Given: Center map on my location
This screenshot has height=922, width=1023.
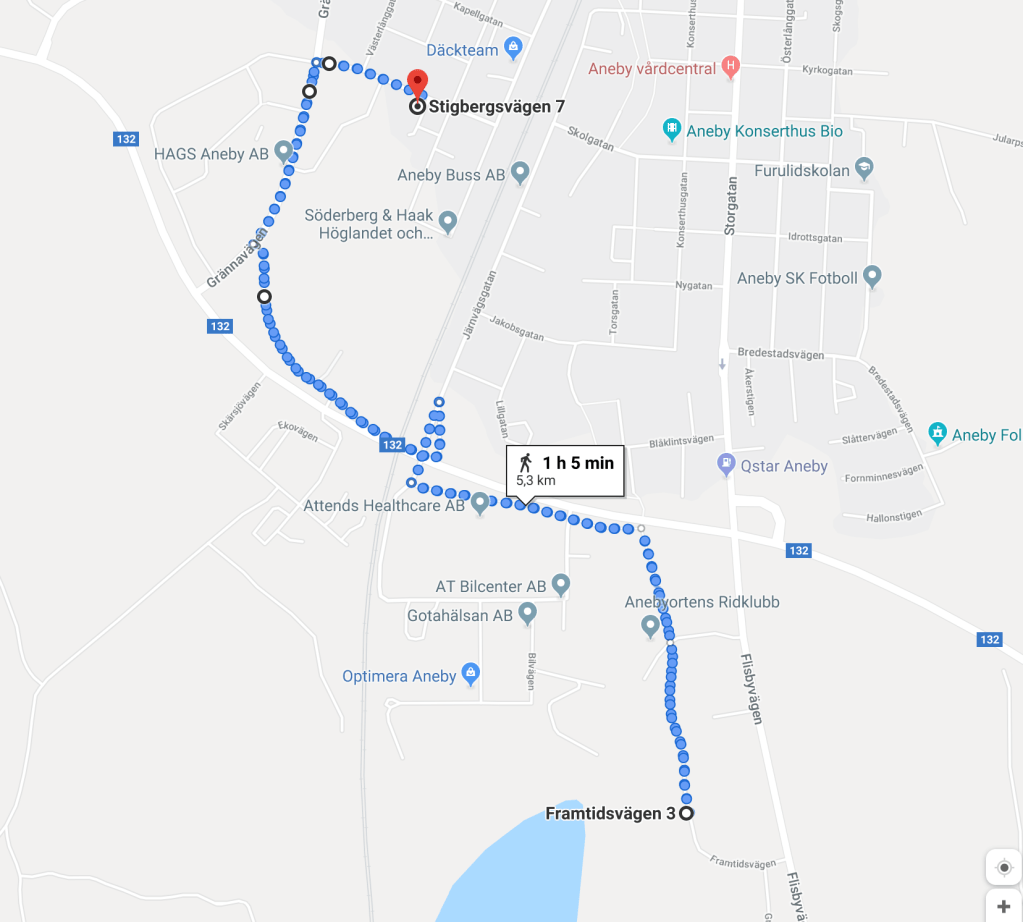Looking at the screenshot, I should click(1003, 866).
